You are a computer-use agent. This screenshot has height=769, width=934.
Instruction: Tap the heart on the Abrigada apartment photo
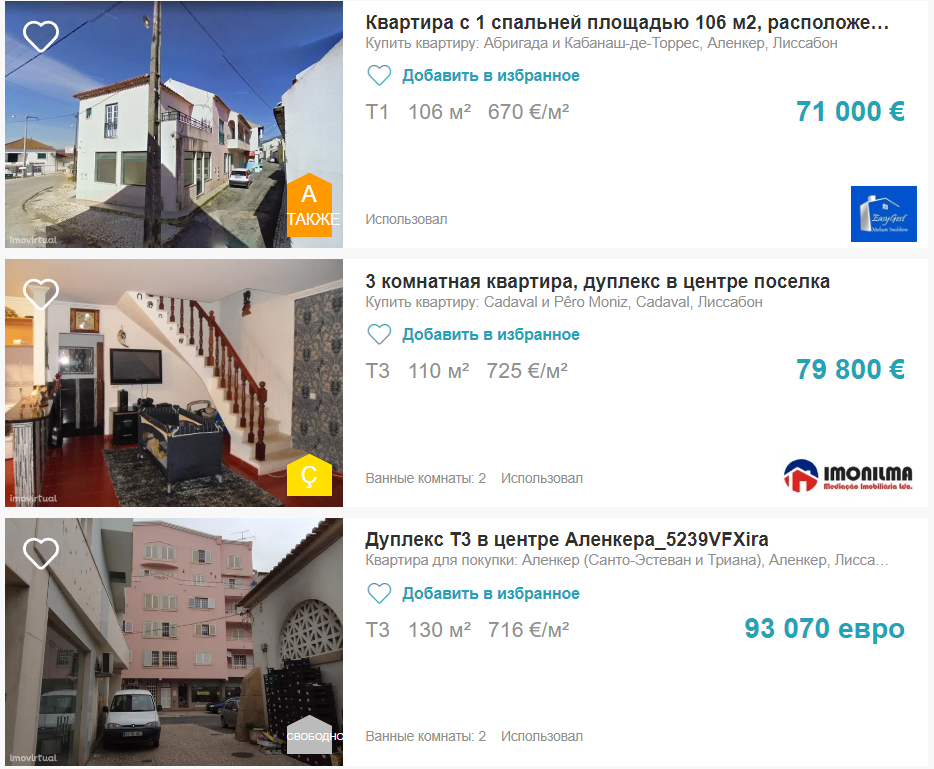[x=41, y=37]
